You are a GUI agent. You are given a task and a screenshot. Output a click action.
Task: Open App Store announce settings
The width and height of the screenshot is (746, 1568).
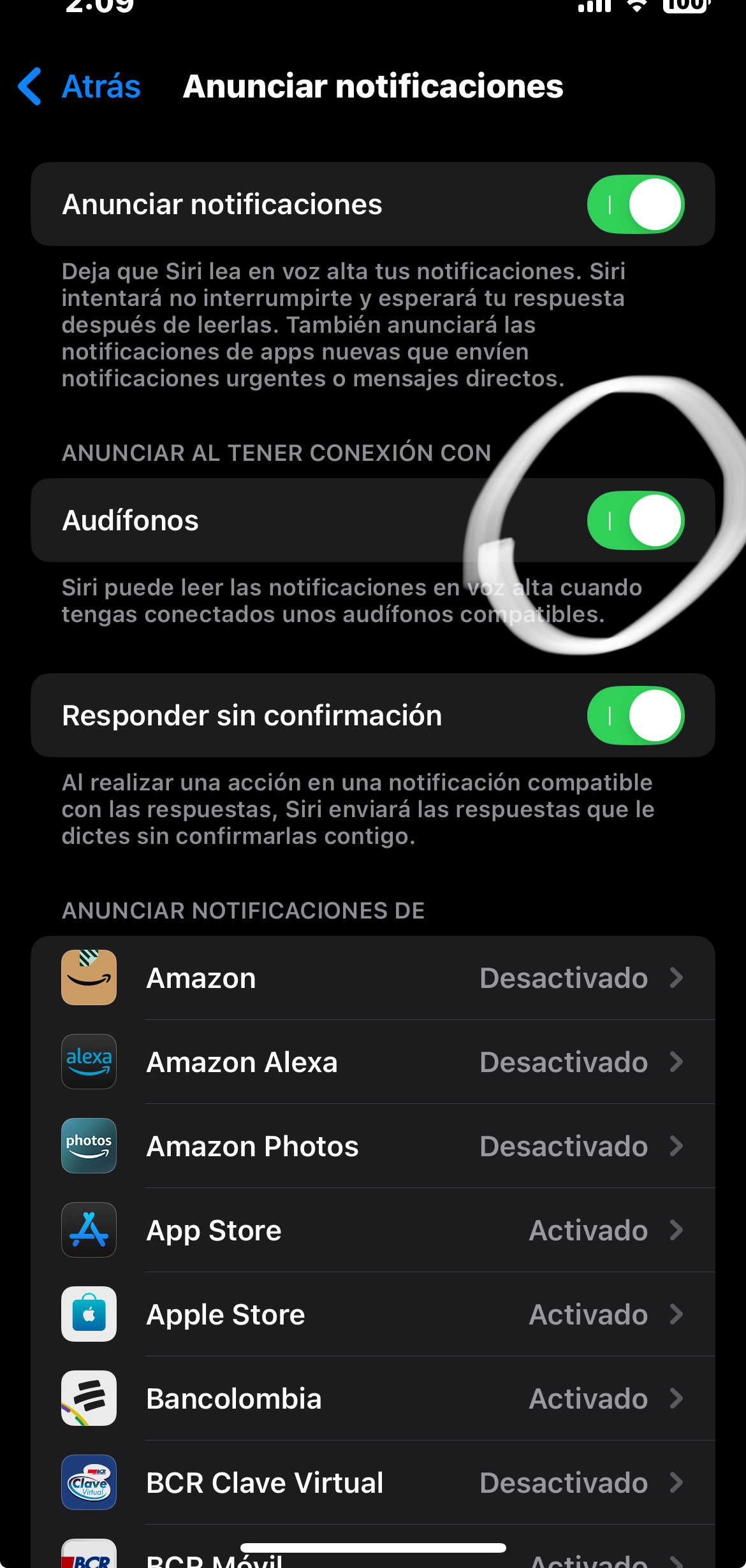[x=372, y=1231]
